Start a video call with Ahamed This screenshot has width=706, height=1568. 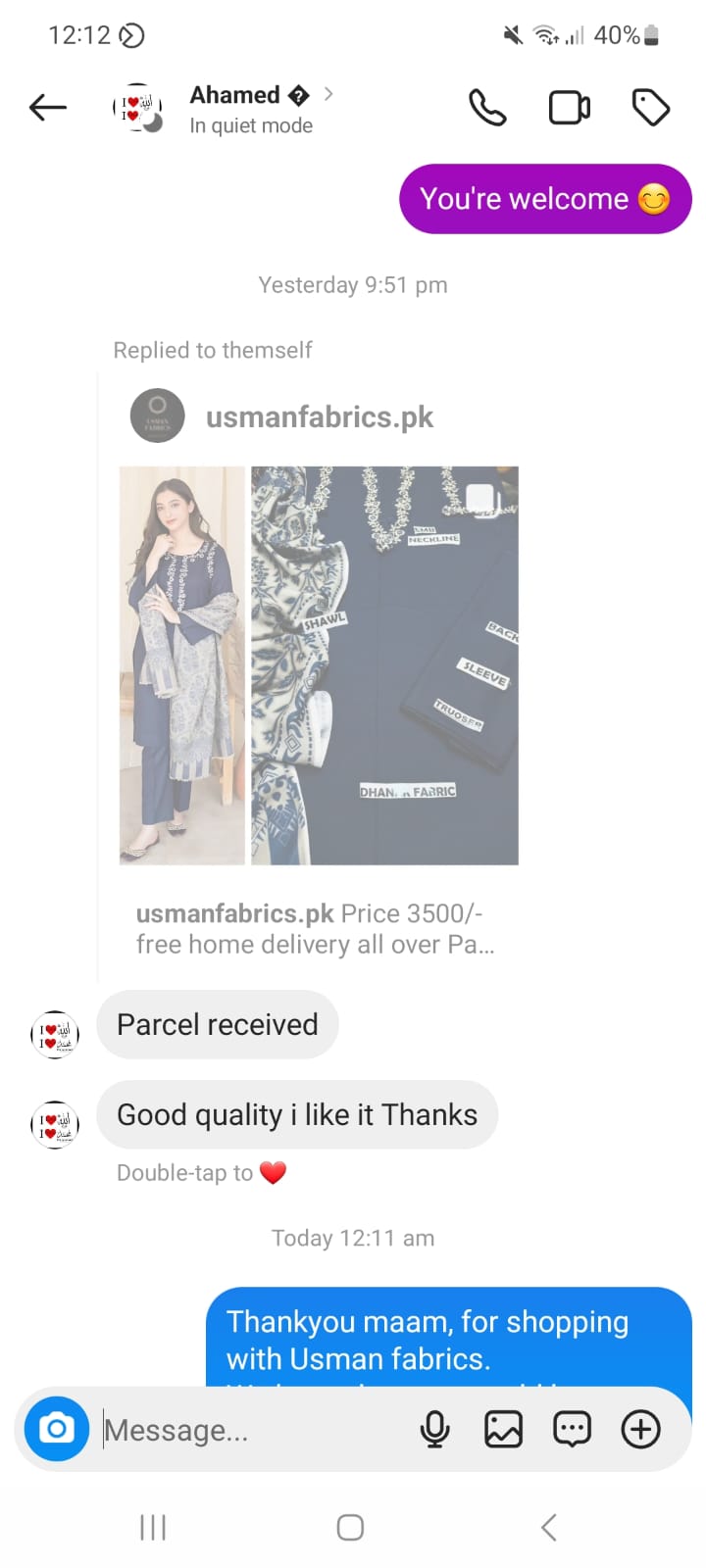[x=569, y=108]
